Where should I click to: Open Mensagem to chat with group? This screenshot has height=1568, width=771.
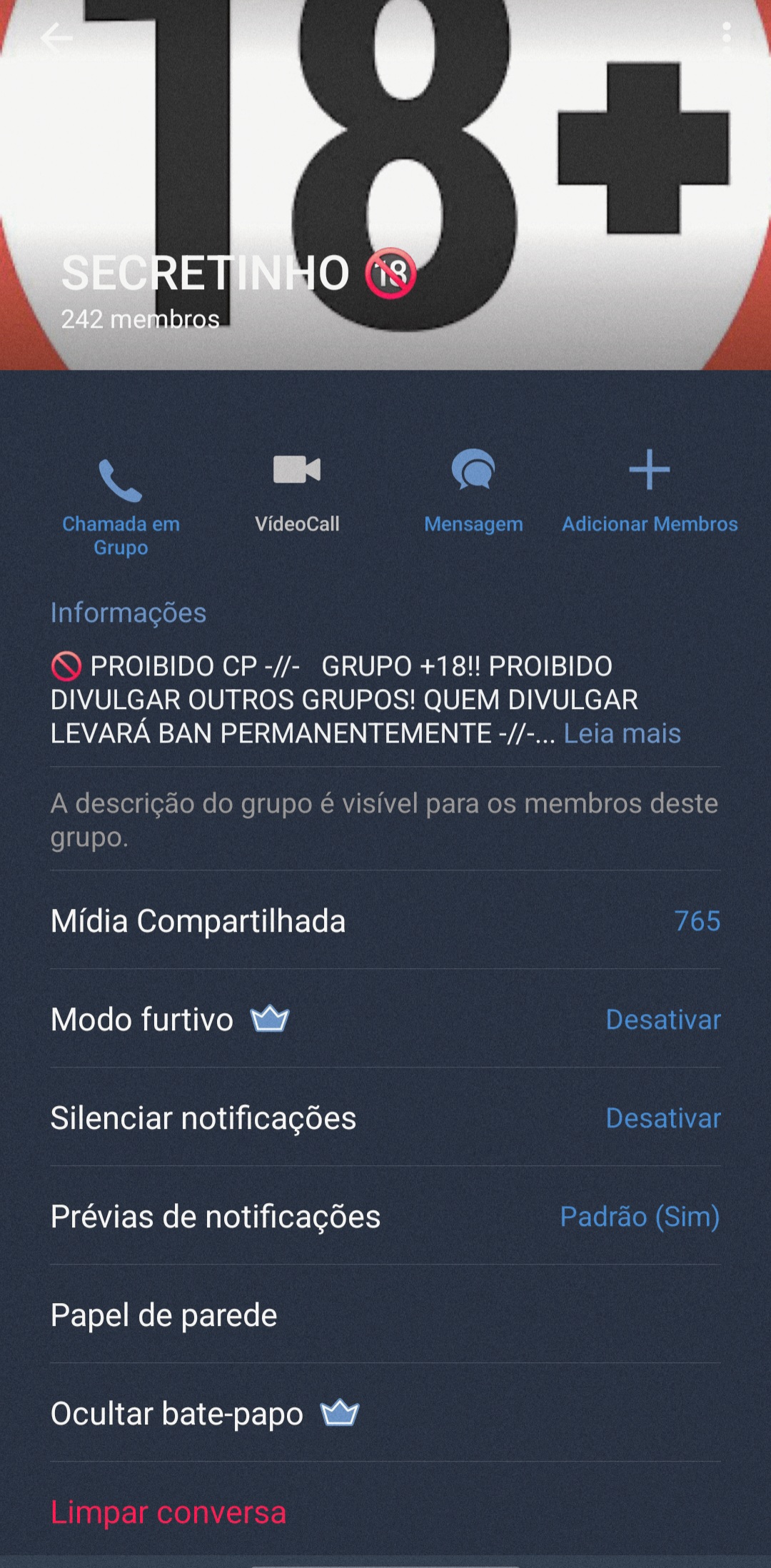pyautogui.click(x=473, y=492)
